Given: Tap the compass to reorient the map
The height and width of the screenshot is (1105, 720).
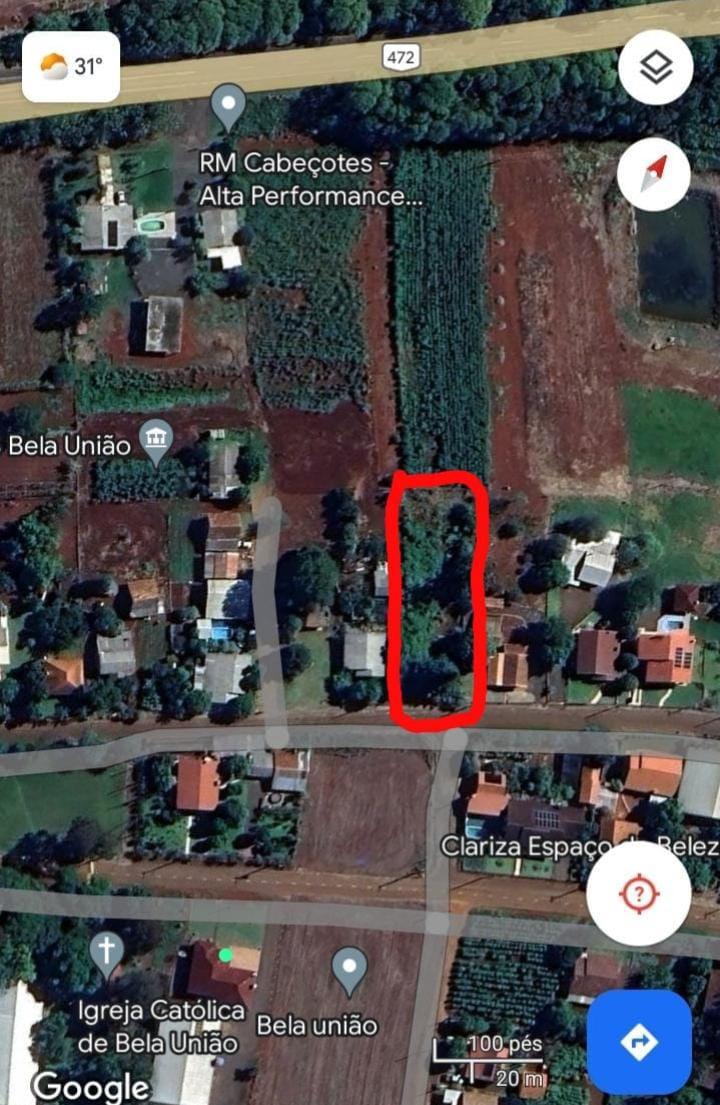Looking at the screenshot, I should coord(653,175).
